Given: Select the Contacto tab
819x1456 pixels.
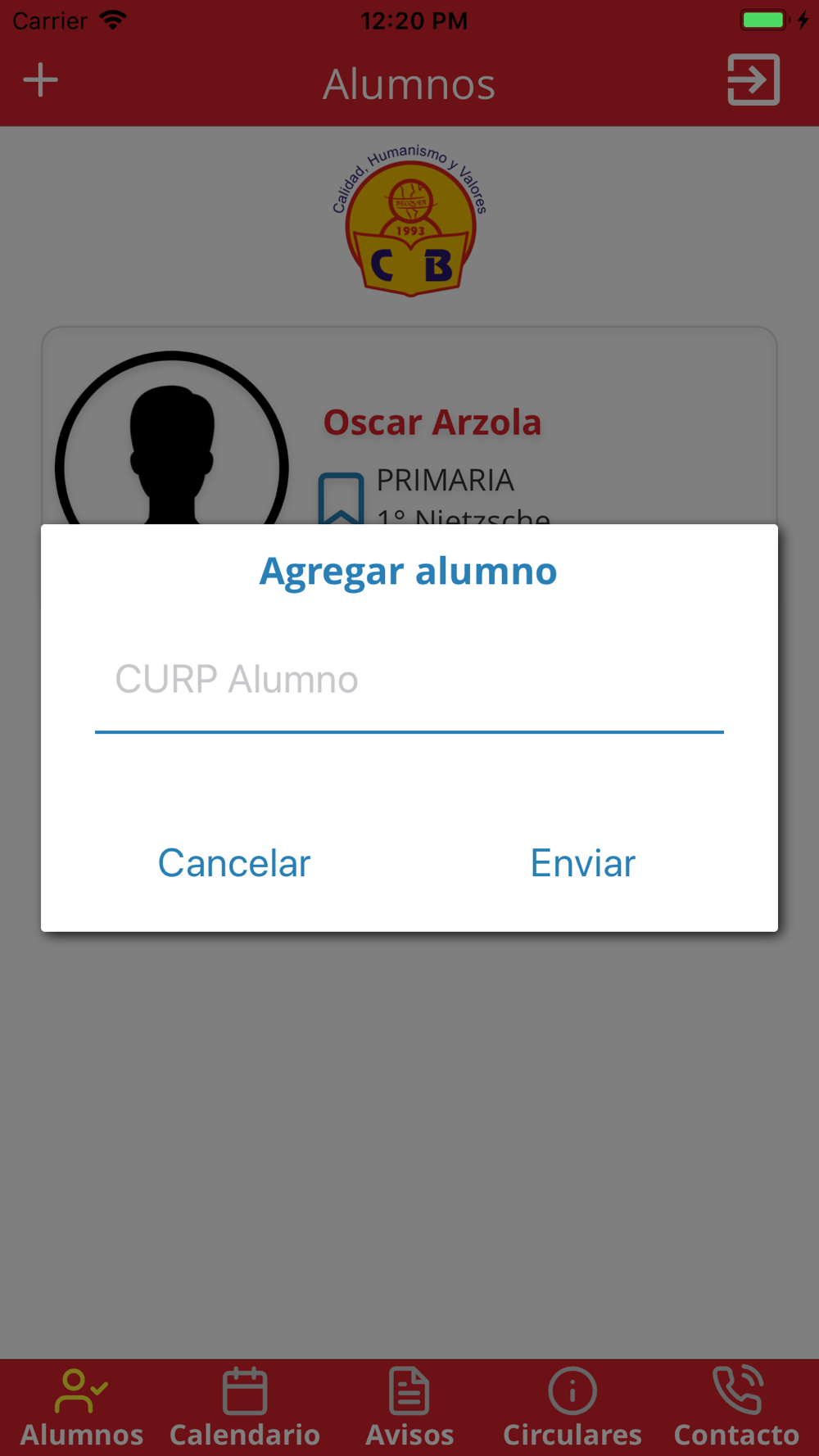Looking at the screenshot, I should pos(736,1409).
